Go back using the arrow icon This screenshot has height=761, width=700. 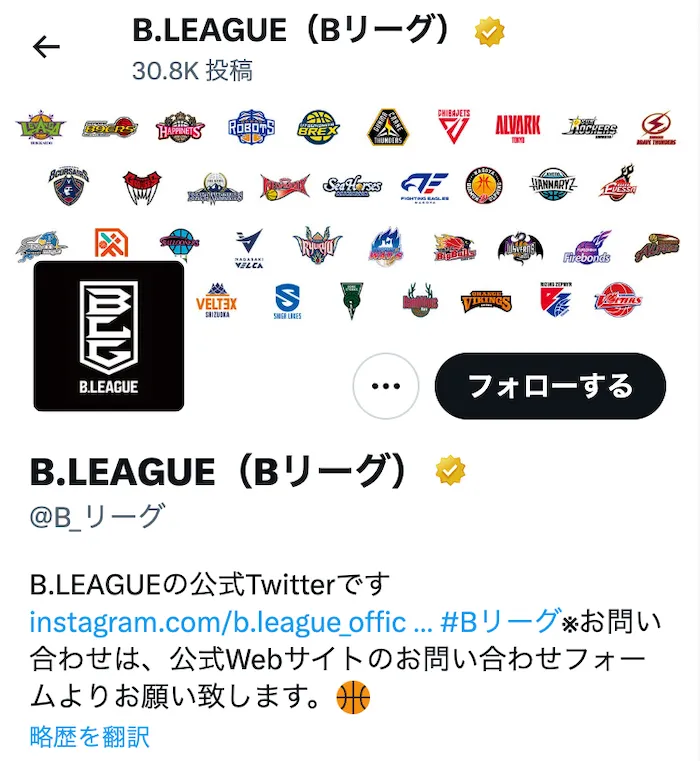tap(47, 47)
